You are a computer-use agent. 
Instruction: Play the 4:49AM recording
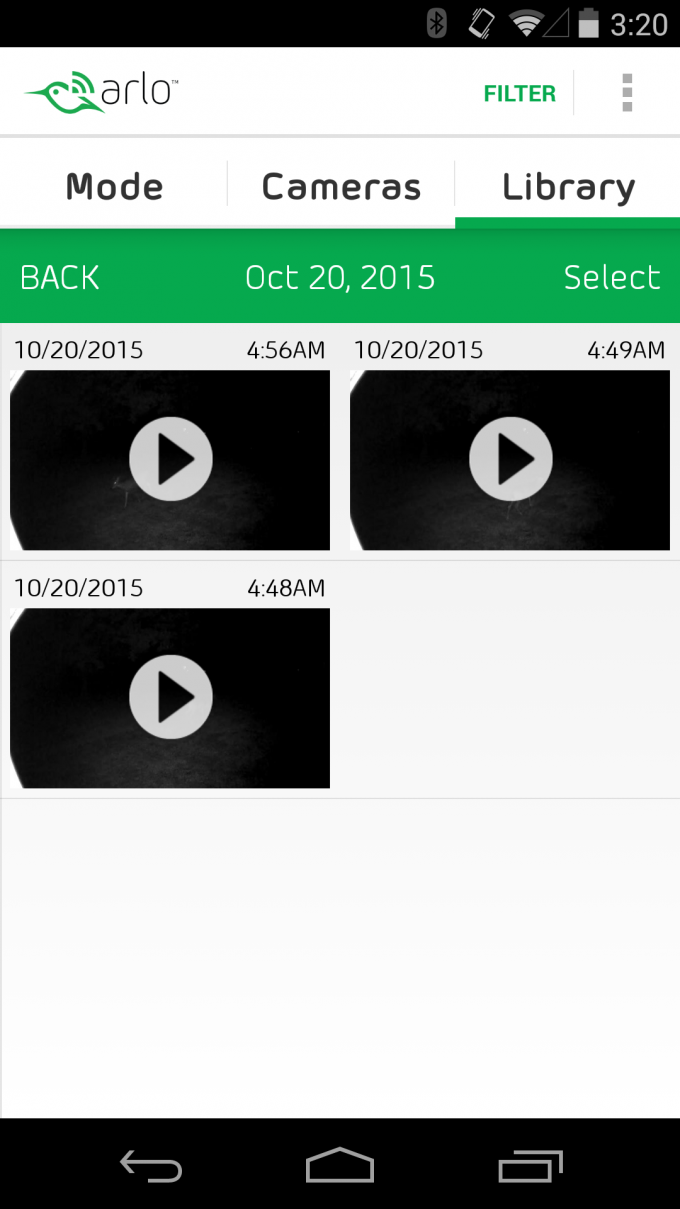[510, 459]
